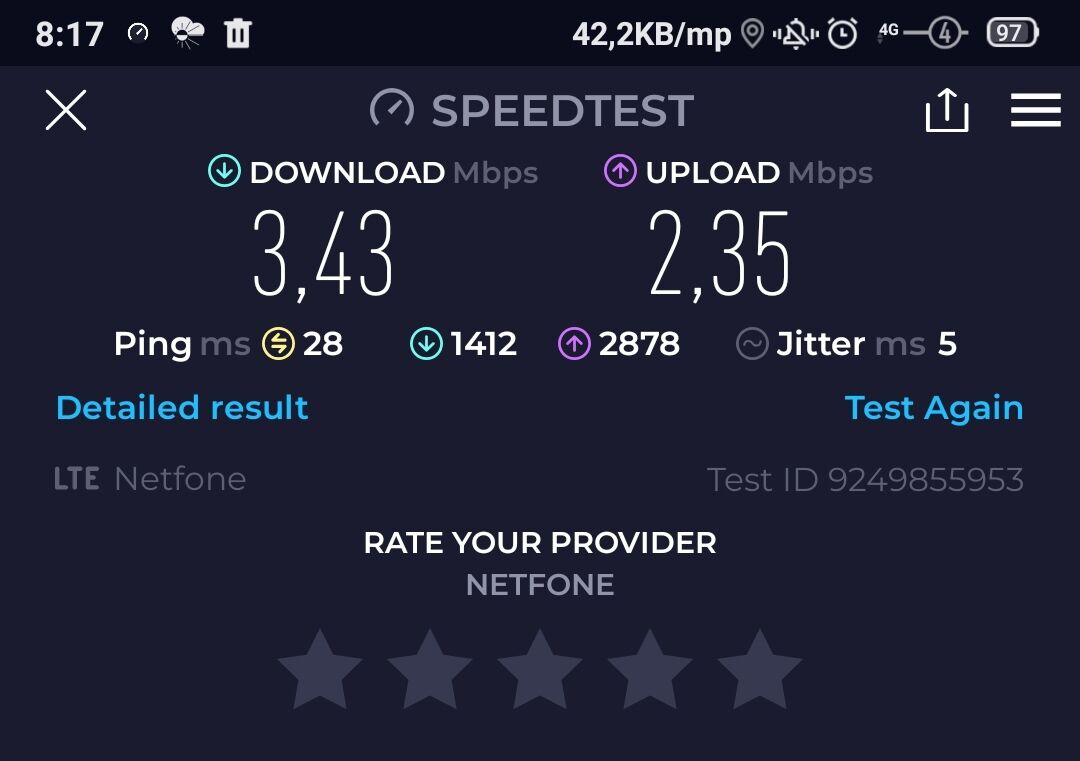1080x761 pixels.
Task: Tap Test Again to rerun
Action: [x=933, y=408]
